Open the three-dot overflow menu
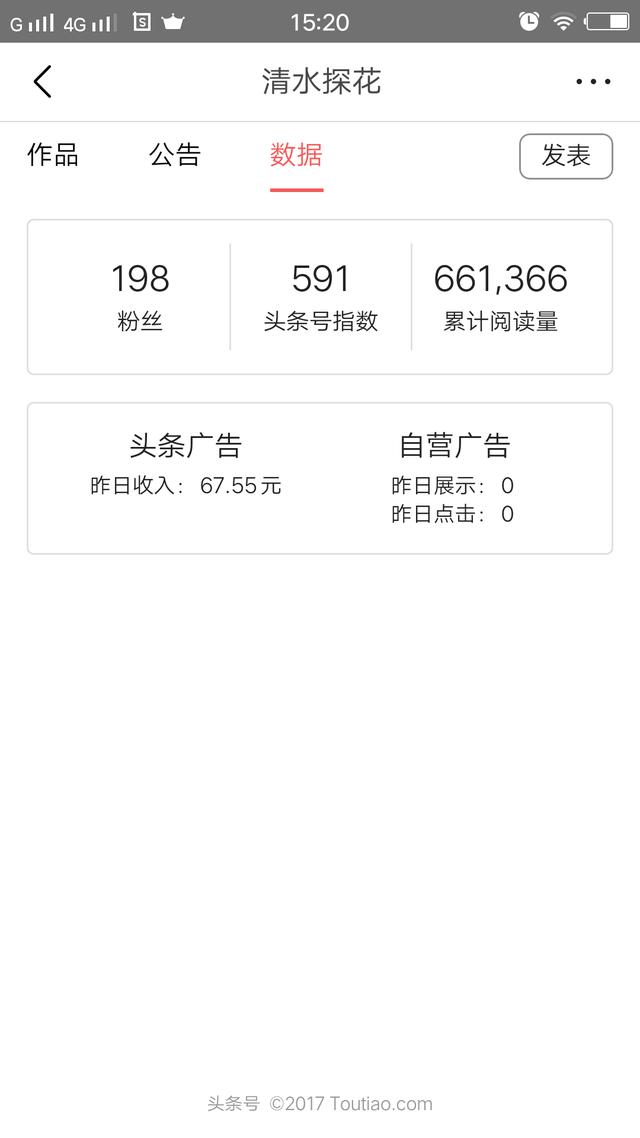 click(x=593, y=81)
